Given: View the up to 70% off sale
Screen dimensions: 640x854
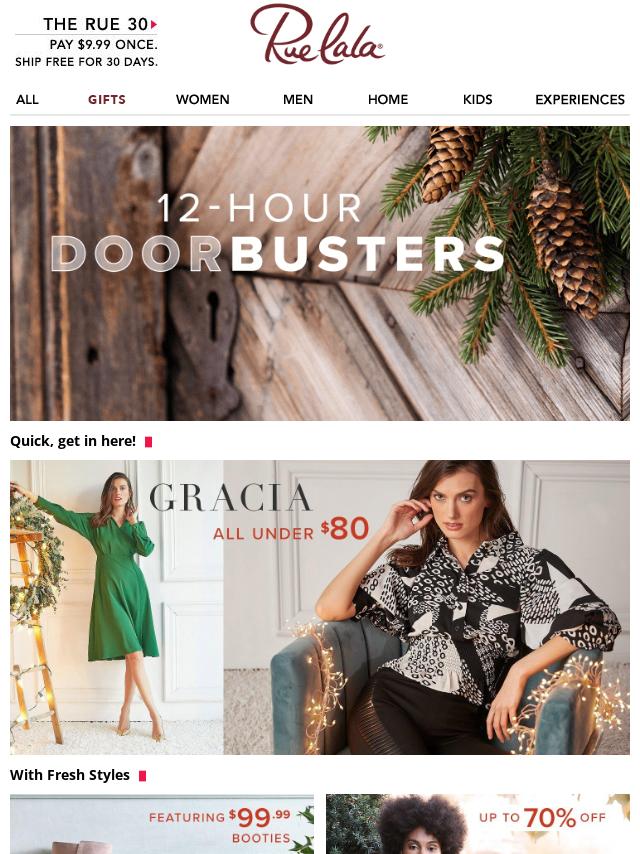Looking at the screenshot, I should [478, 824].
